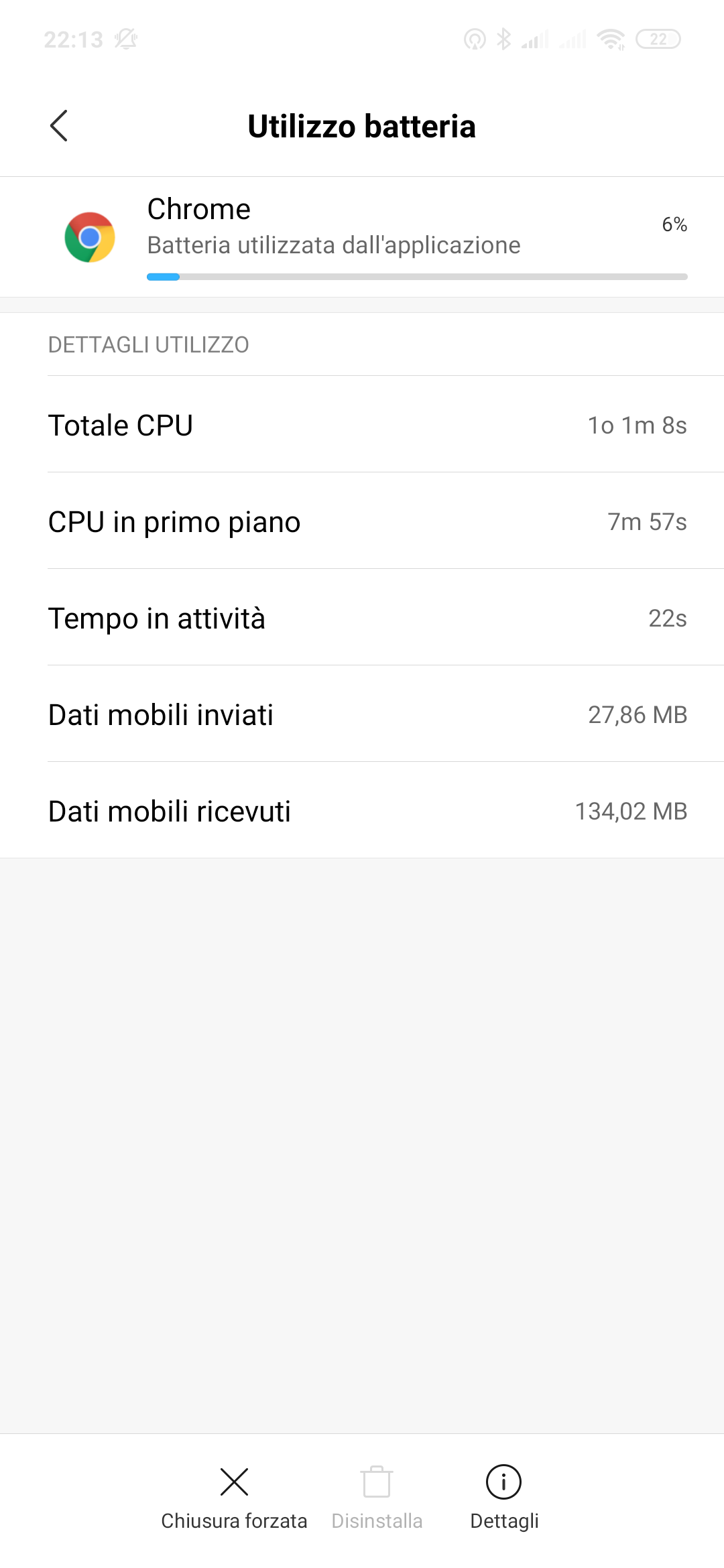Go back from Utilizzo batteria
Viewport: 724px width, 1568px height.
(x=59, y=126)
